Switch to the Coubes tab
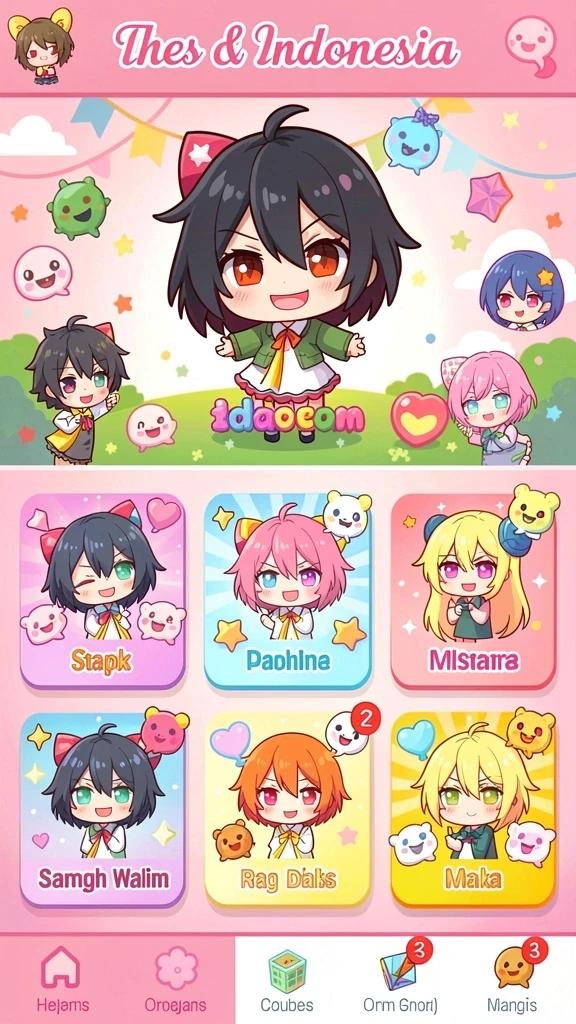Viewport: 576px width, 1024px height. 287,979
